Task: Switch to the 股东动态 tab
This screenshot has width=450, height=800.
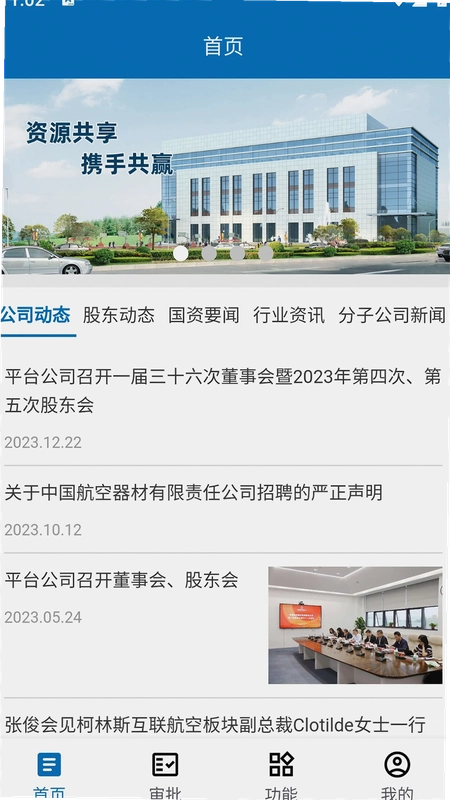Action: coord(118,315)
